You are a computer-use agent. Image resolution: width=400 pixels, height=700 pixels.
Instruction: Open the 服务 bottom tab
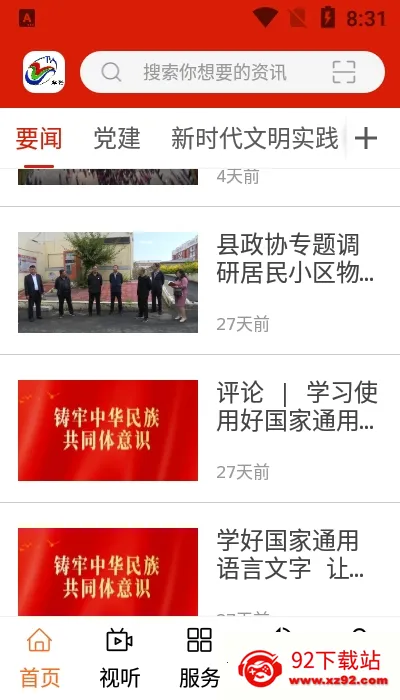click(200, 658)
